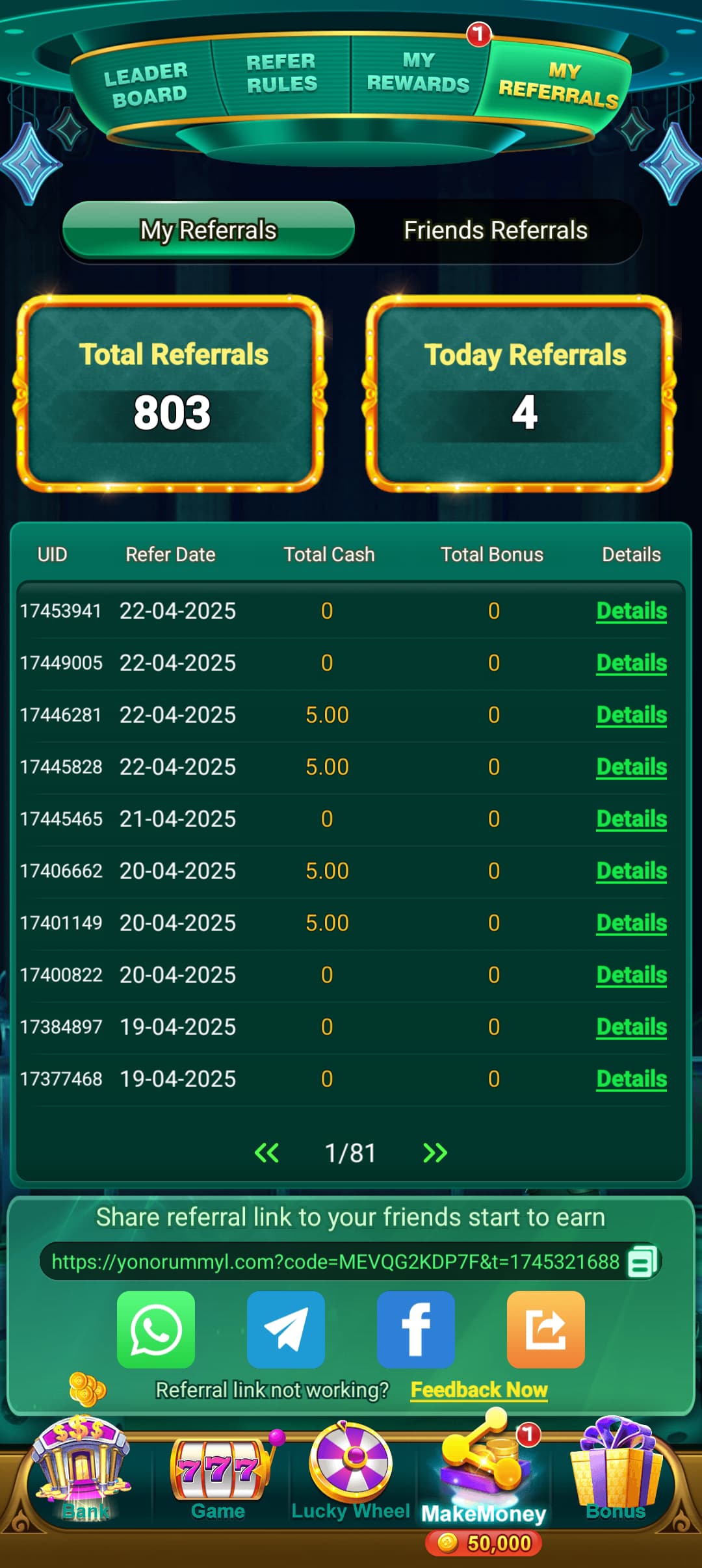Screen dimensions: 702x1568
Task: Tap Feedback Now link
Action: [x=479, y=1390]
